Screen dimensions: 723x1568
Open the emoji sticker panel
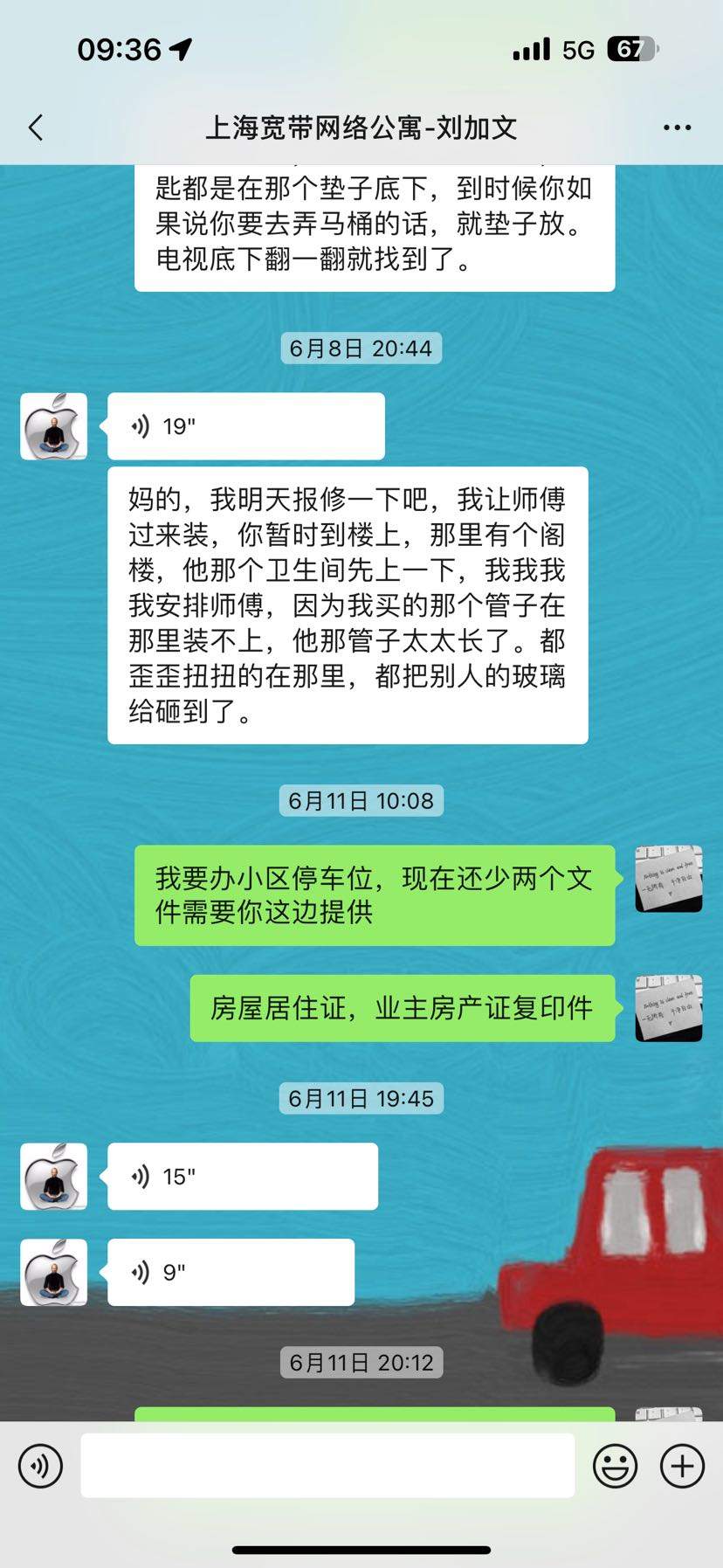[x=615, y=1466]
